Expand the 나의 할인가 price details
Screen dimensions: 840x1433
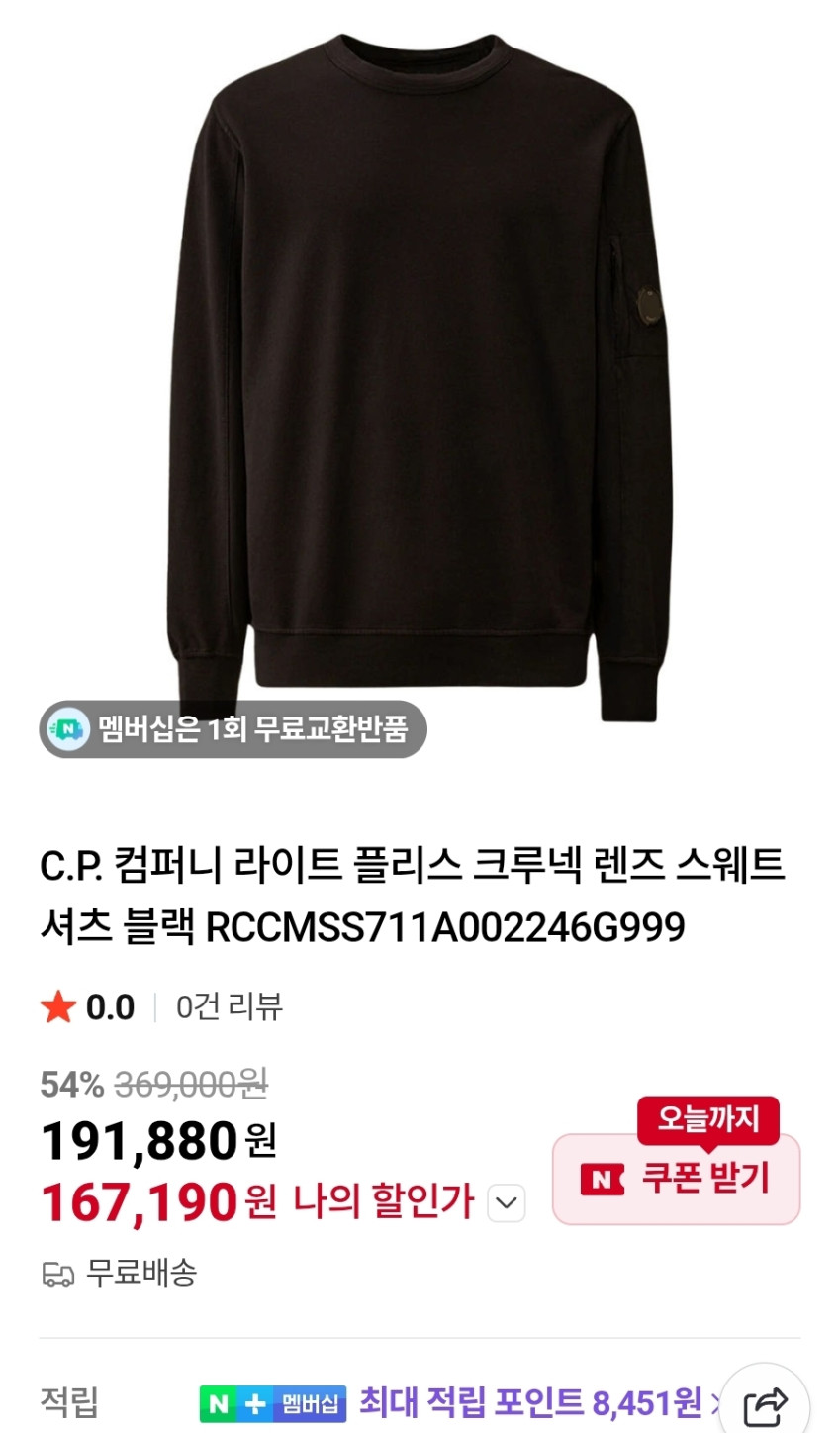tap(506, 1203)
